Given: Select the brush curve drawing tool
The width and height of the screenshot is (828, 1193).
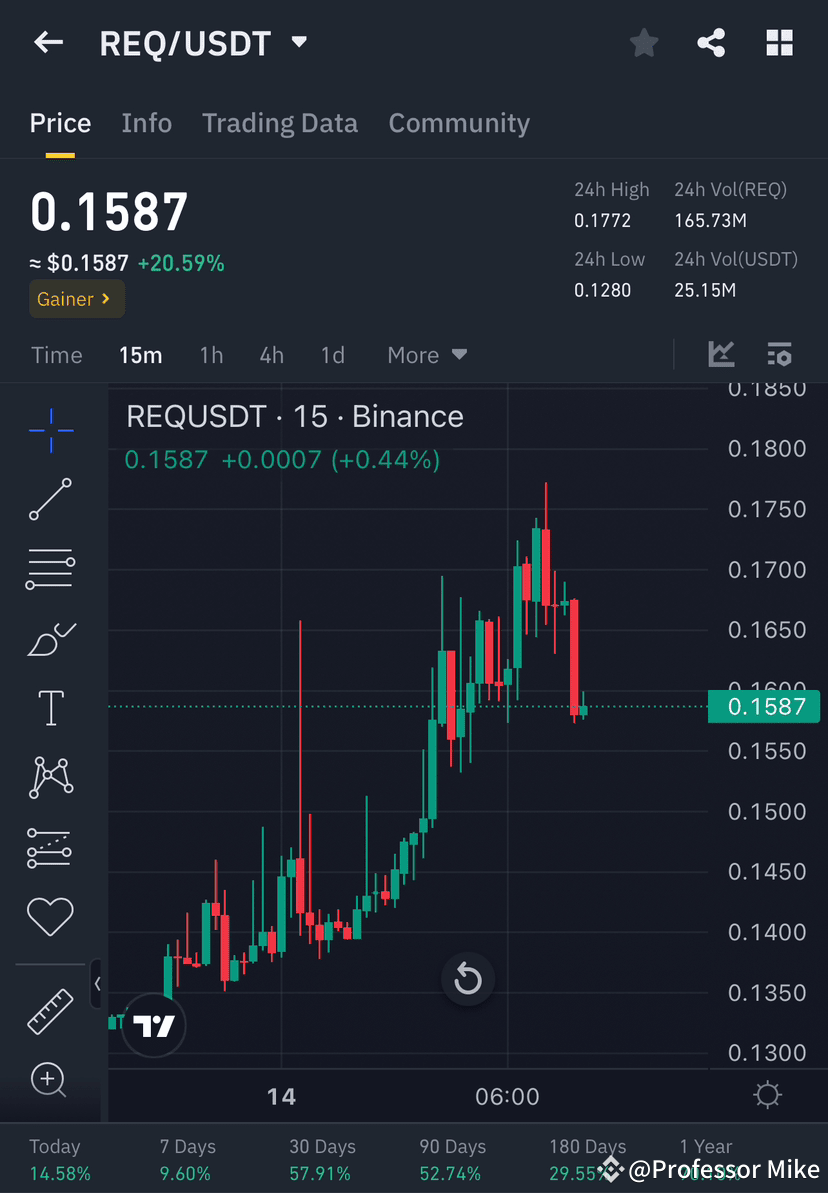Looking at the screenshot, I should click(x=50, y=638).
